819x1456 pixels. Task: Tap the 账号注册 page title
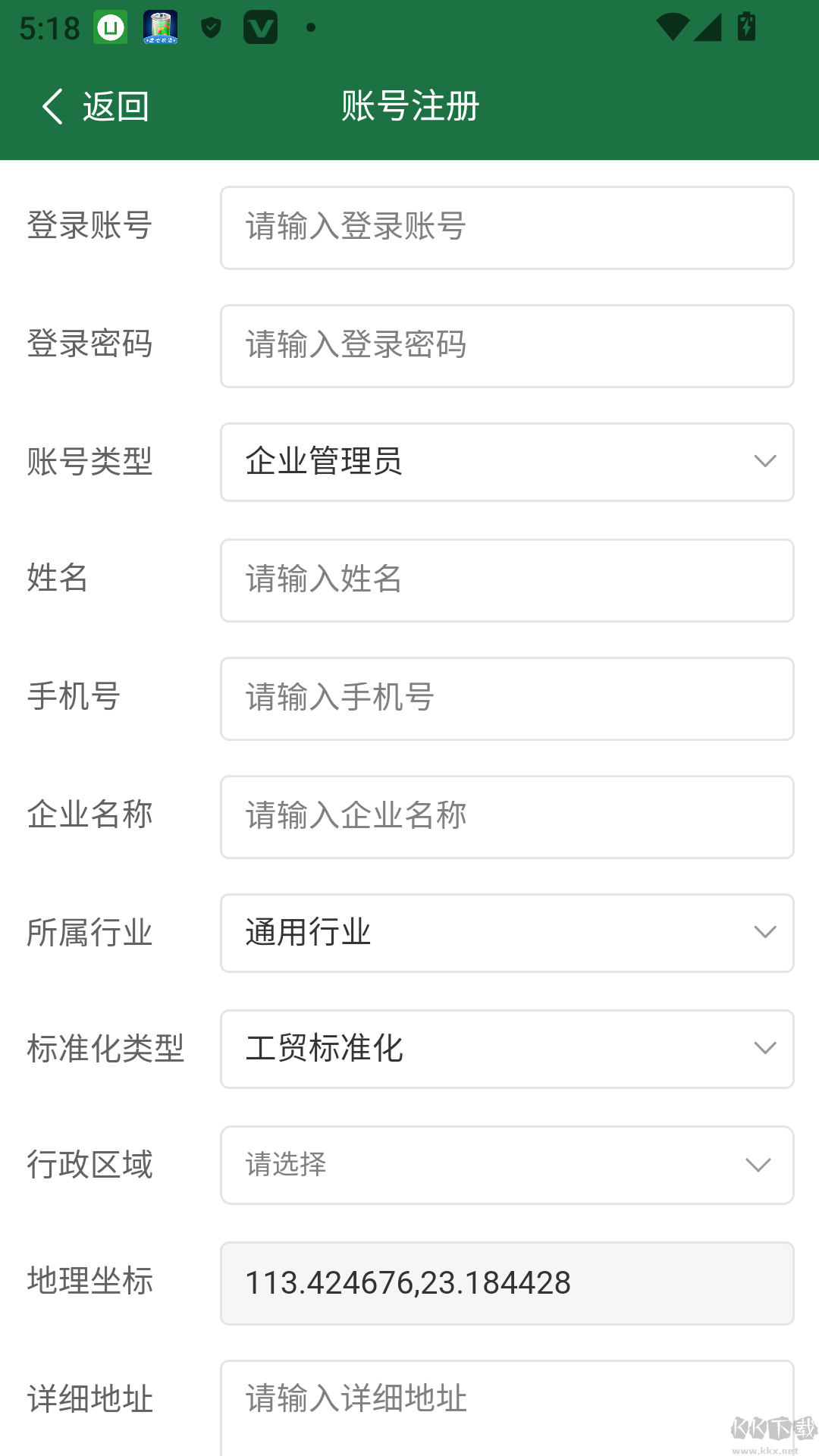click(x=409, y=106)
